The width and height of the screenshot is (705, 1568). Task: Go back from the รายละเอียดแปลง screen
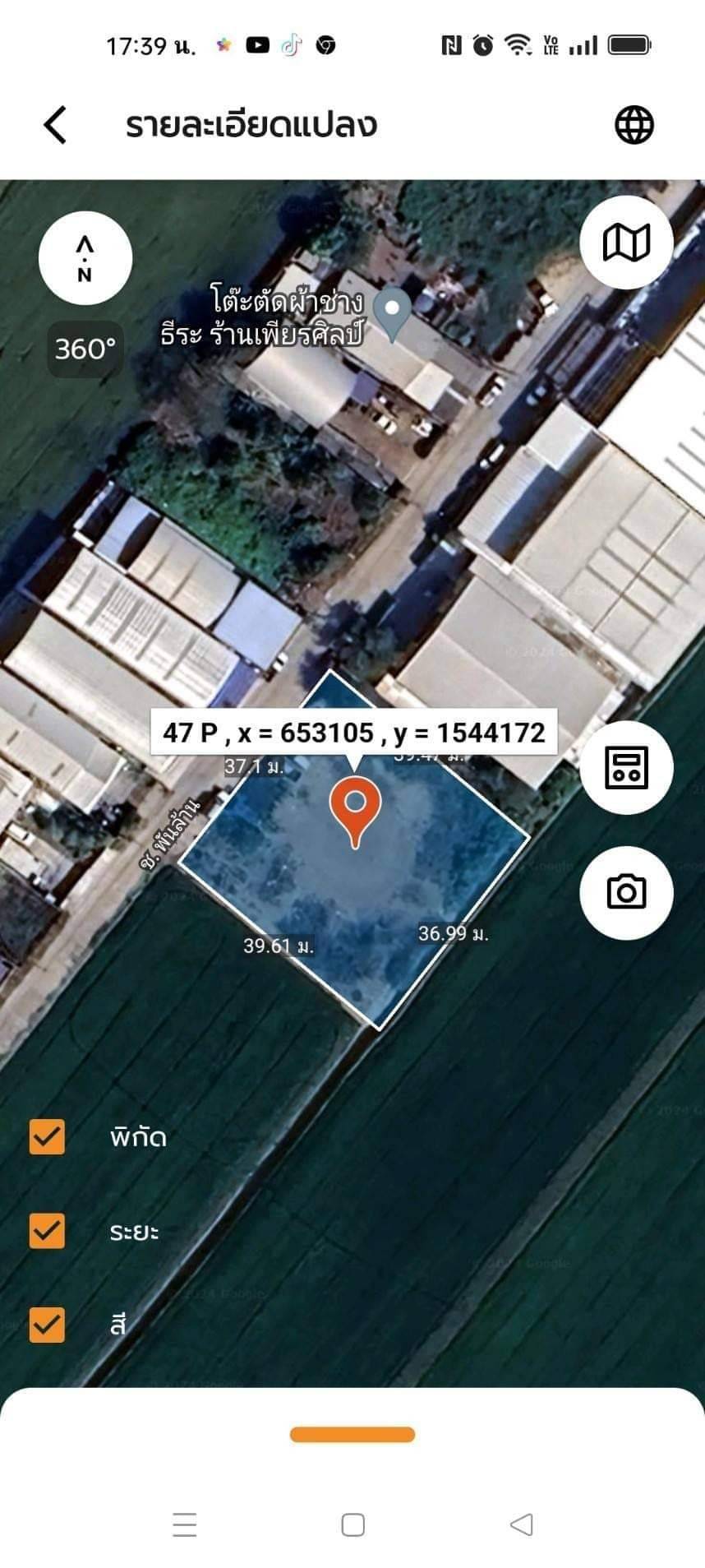tap(55, 126)
